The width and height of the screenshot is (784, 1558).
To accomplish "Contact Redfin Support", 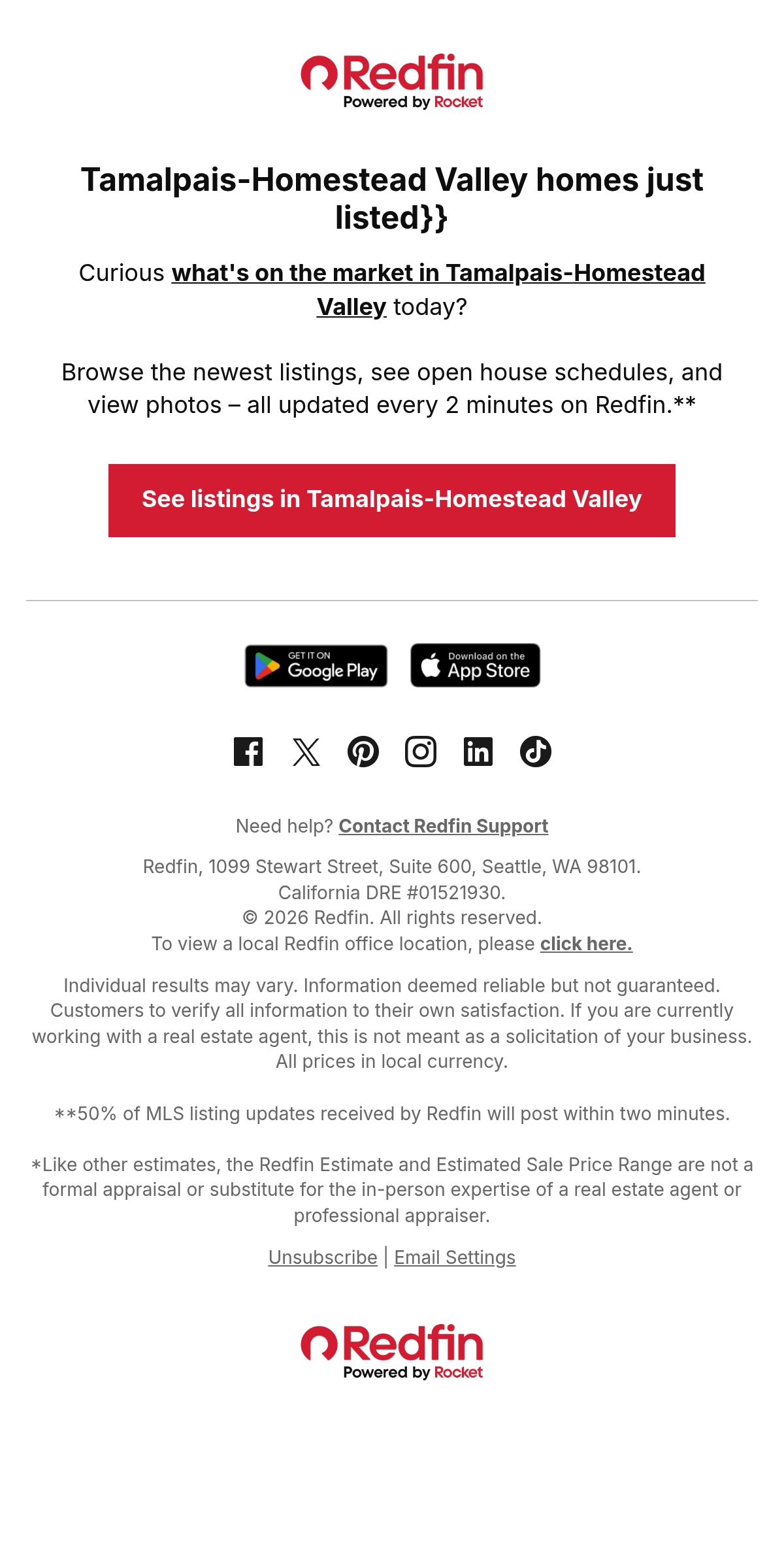I will pyautogui.click(x=443, y=826).
